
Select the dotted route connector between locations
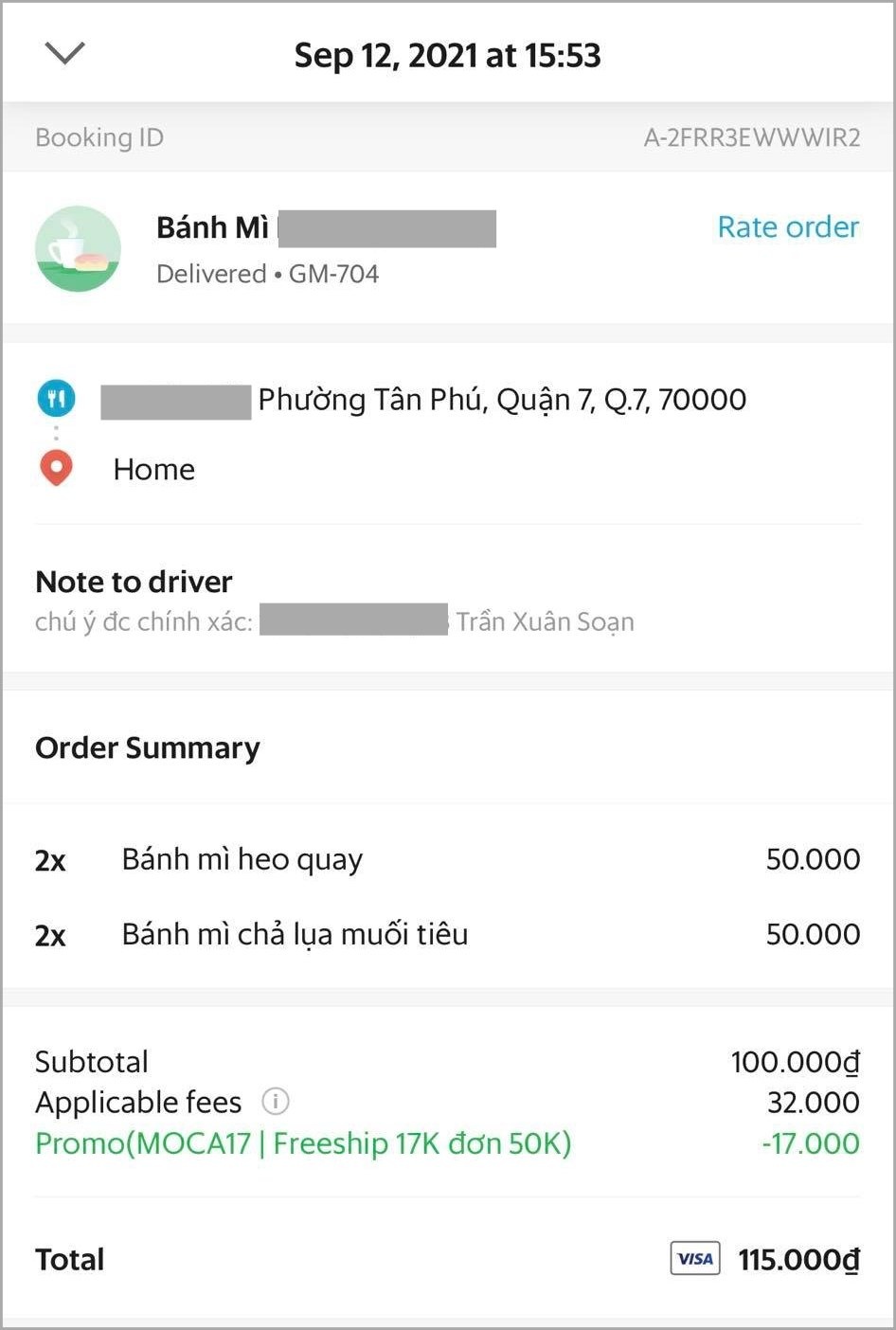coord(56,433)
